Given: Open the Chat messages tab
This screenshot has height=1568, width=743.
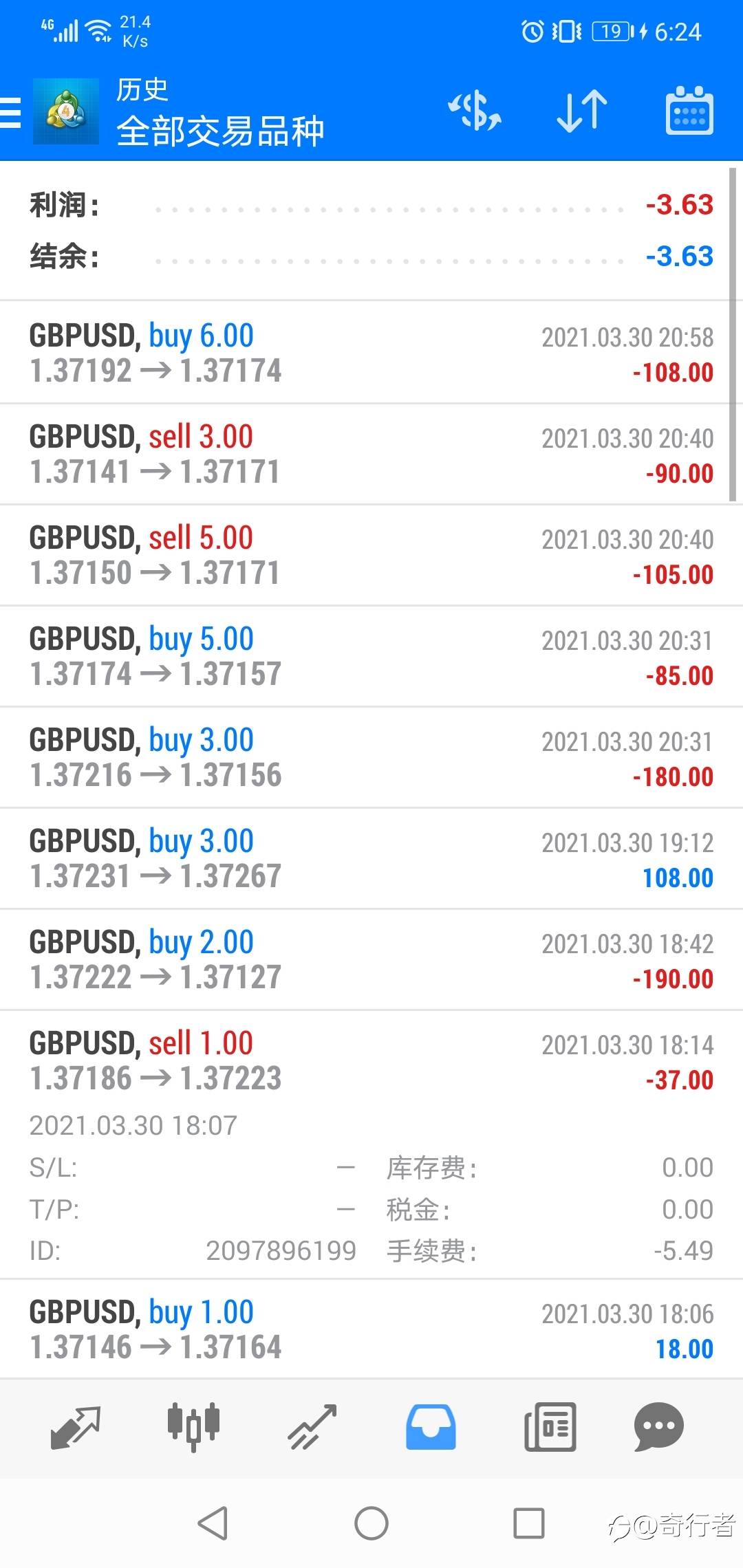Looking at the screenshot, I should (x=658, y=1428).
